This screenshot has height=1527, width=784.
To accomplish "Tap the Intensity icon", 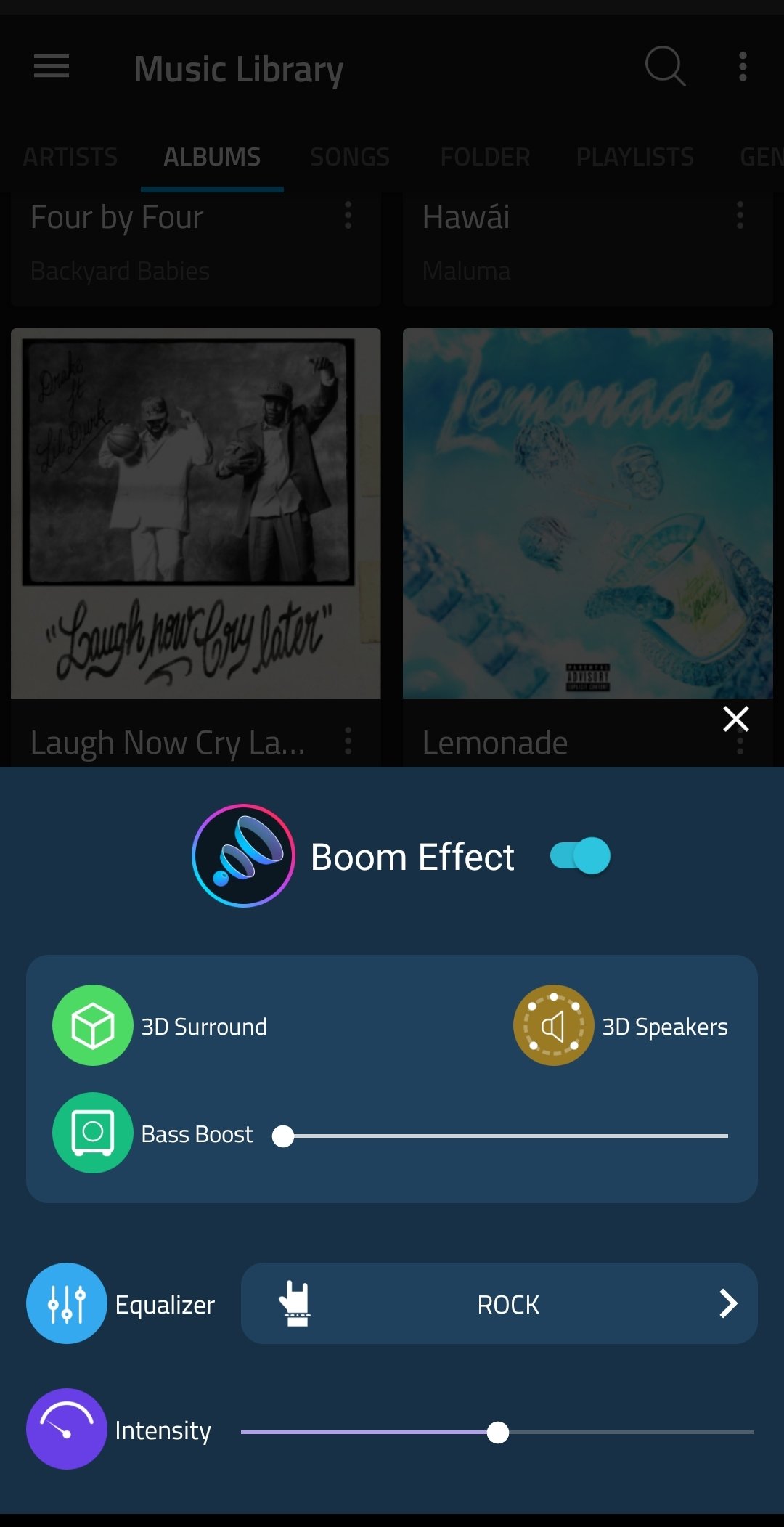I will click(67, 1429).
